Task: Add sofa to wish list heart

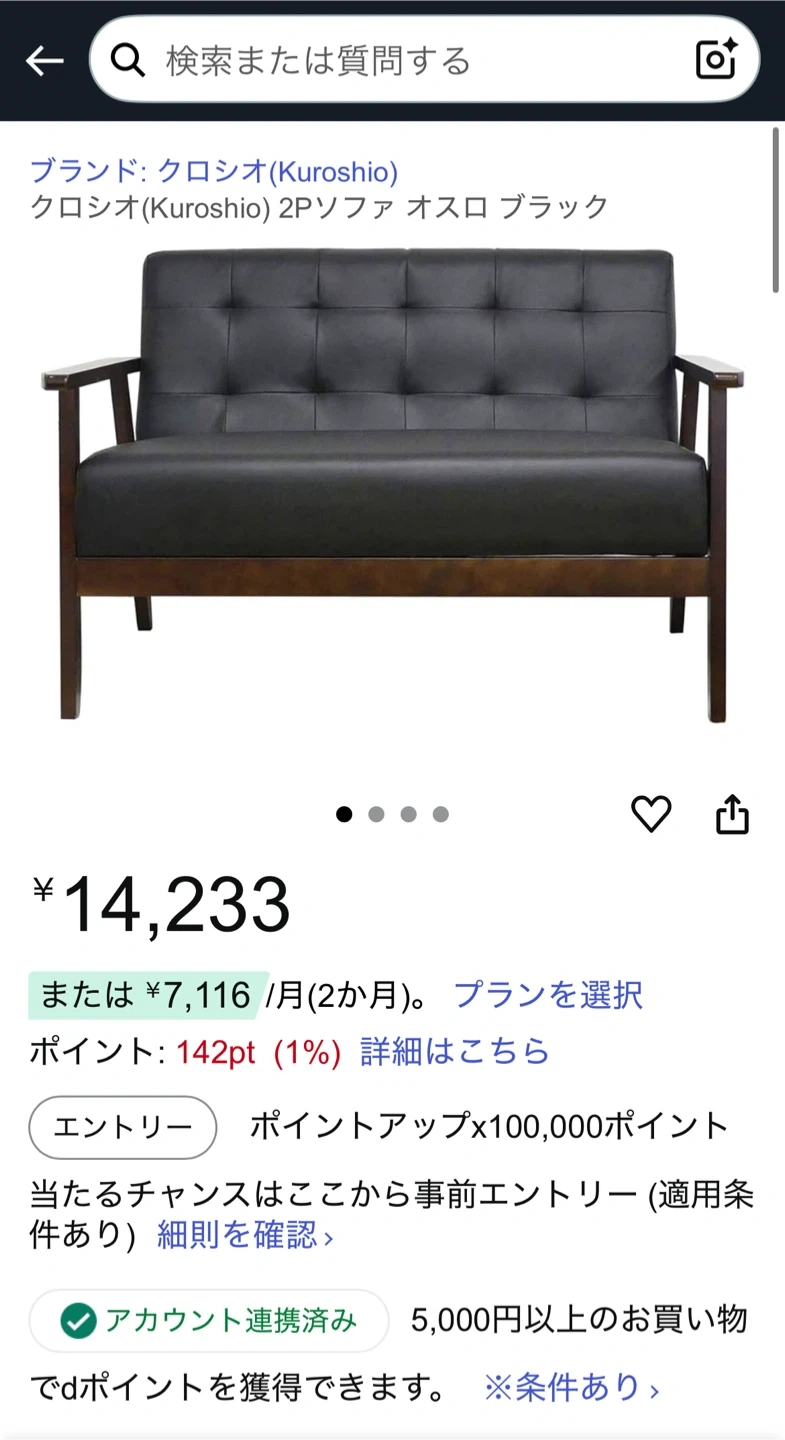Action: point(651,815)
